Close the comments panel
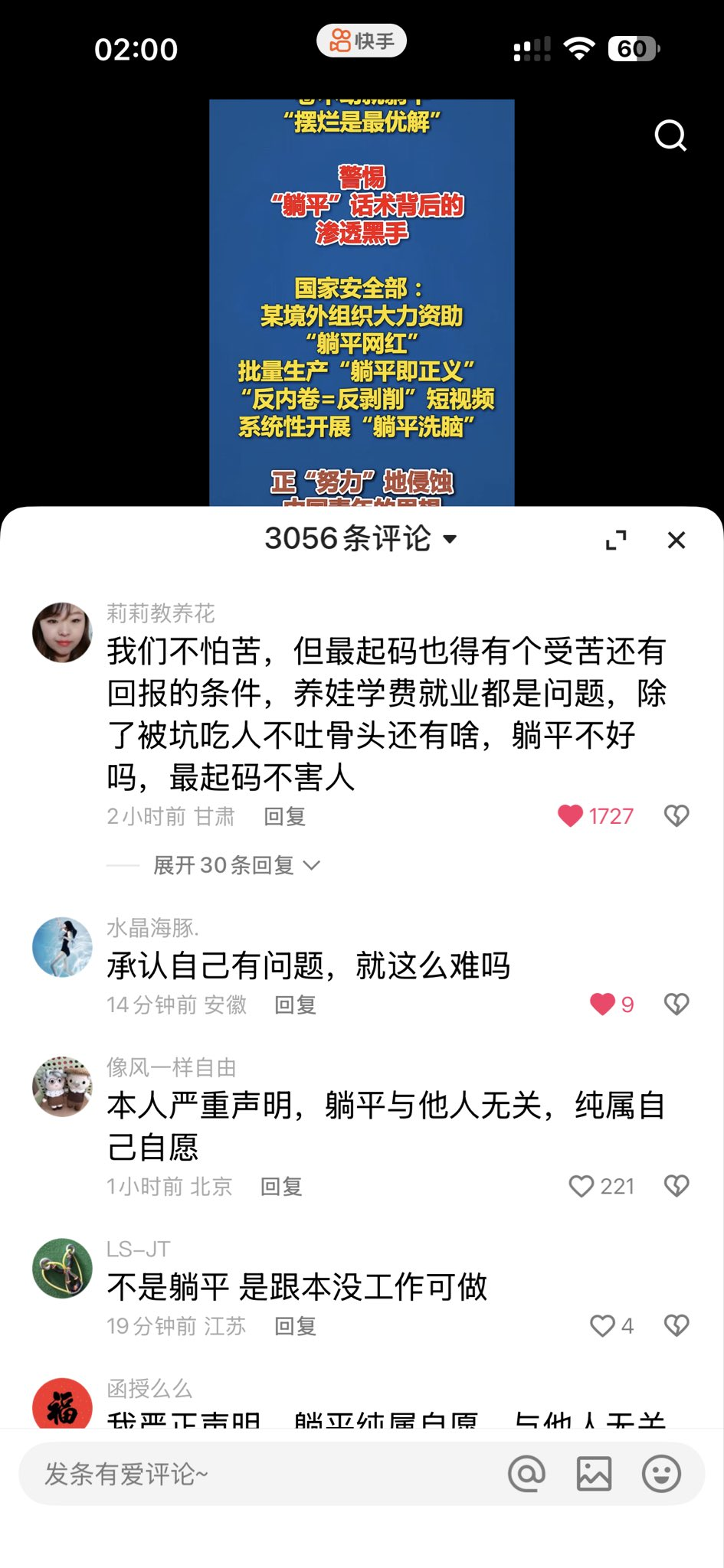The height and width of the screenshot is (1568, 724). (676, 540)
